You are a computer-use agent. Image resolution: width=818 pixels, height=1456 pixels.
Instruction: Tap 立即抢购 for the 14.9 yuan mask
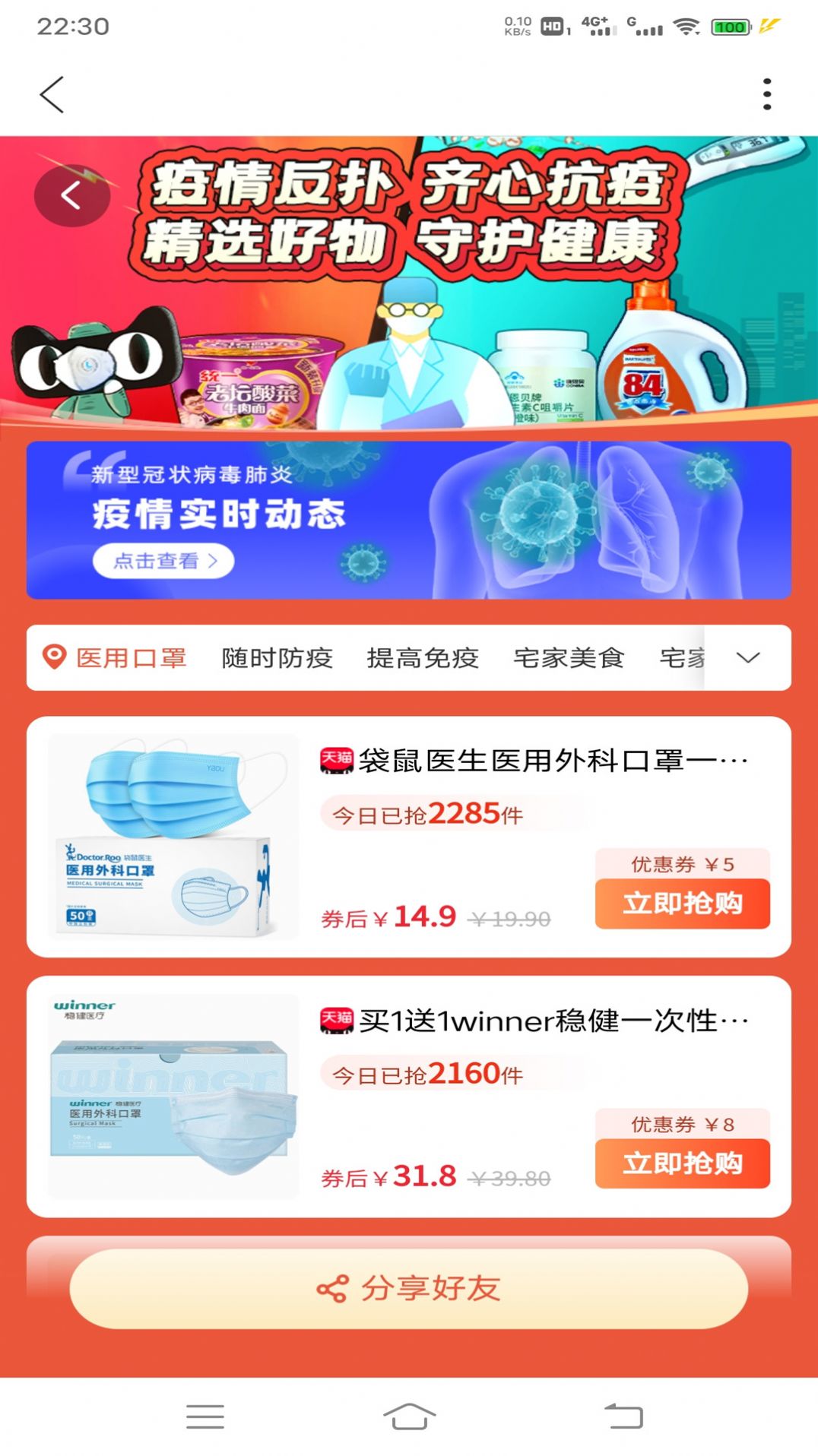682,904
